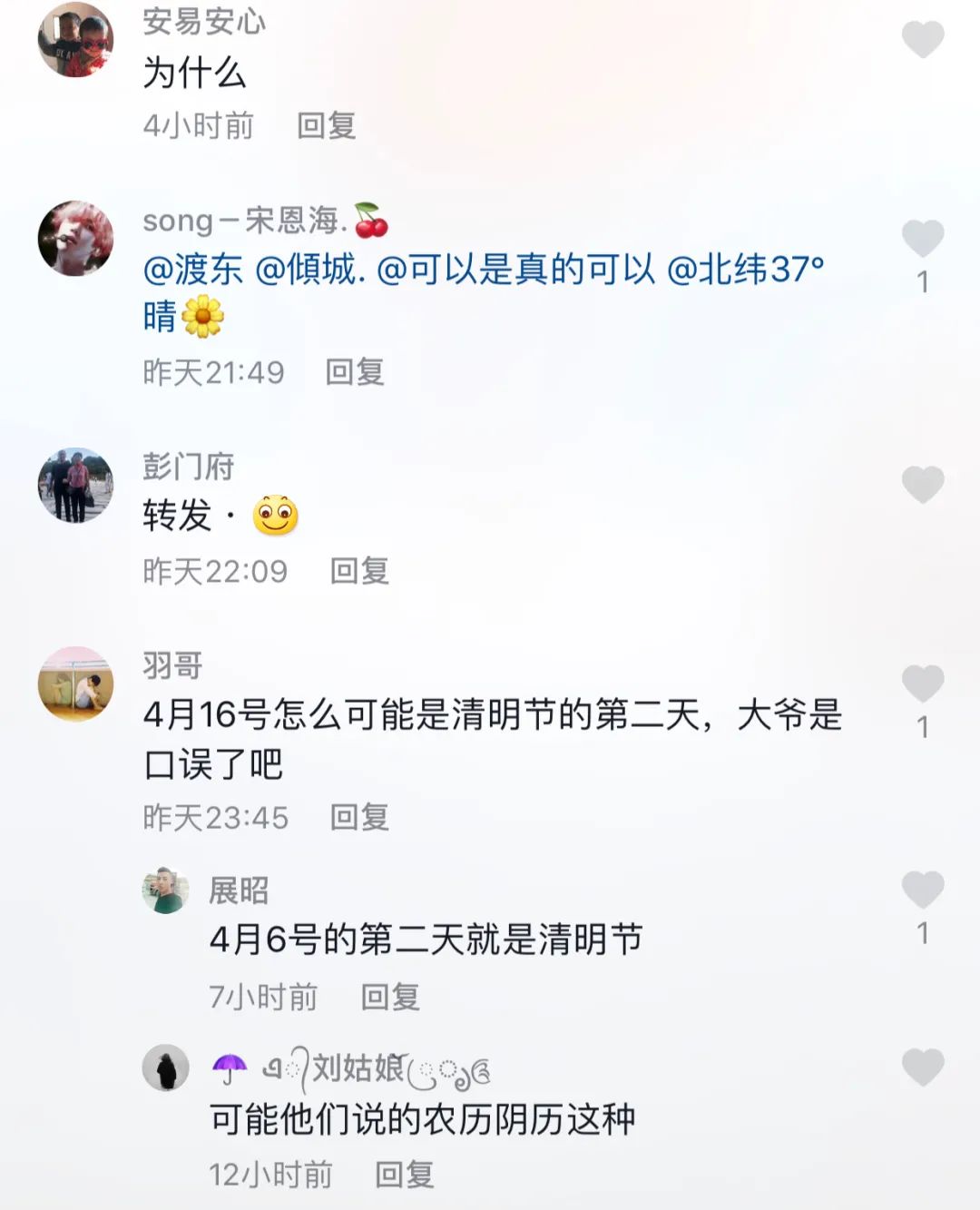This screenshot has width=980, height=1210.
Task: Open the @可以是真的可以 mention
Action: (515, 270)
